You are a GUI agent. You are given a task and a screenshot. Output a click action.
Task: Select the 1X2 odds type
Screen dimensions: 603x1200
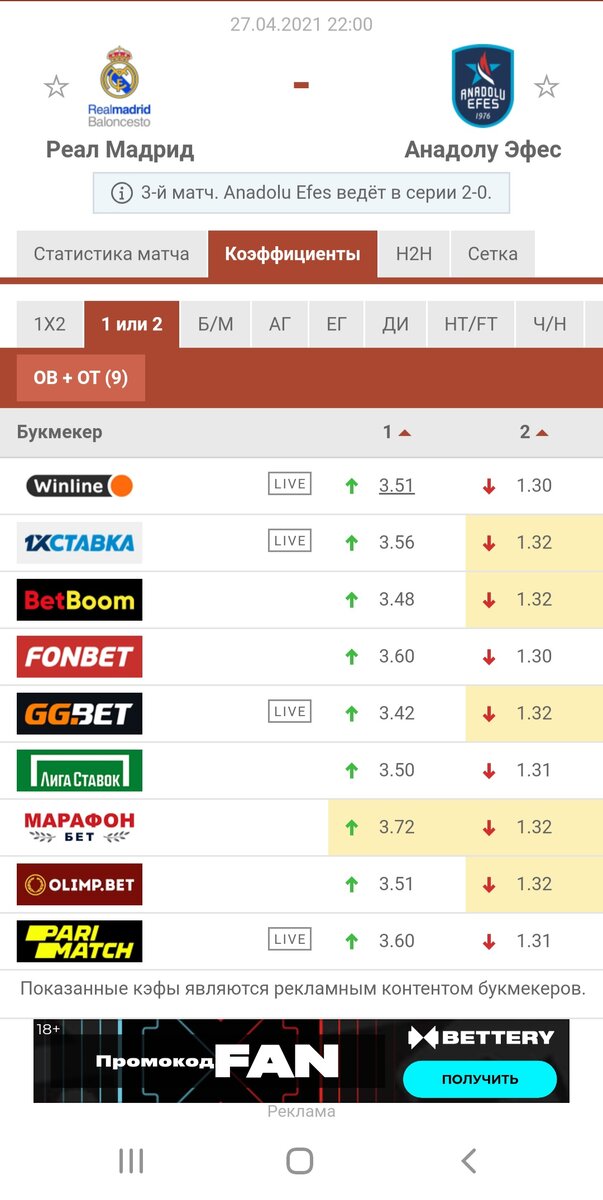click(x=50, y=324)
